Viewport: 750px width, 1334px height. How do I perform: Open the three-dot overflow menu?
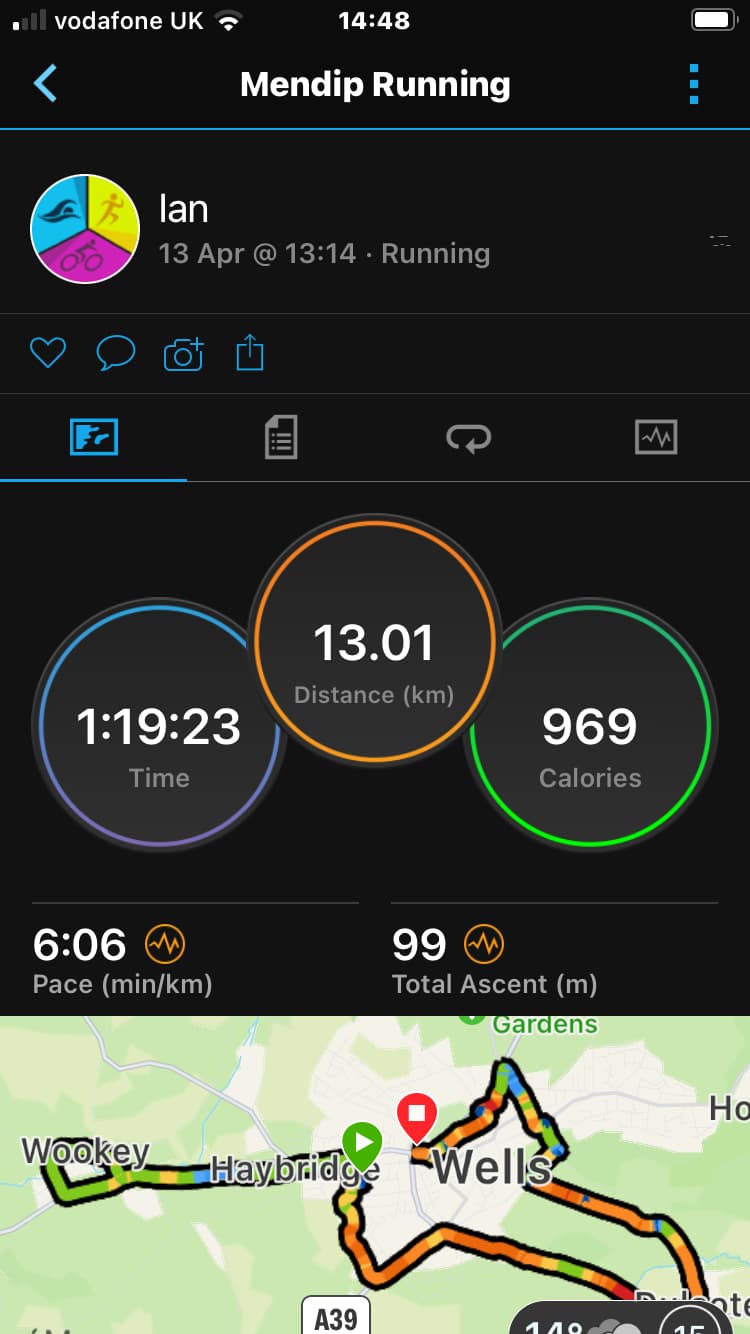[694, 84]
